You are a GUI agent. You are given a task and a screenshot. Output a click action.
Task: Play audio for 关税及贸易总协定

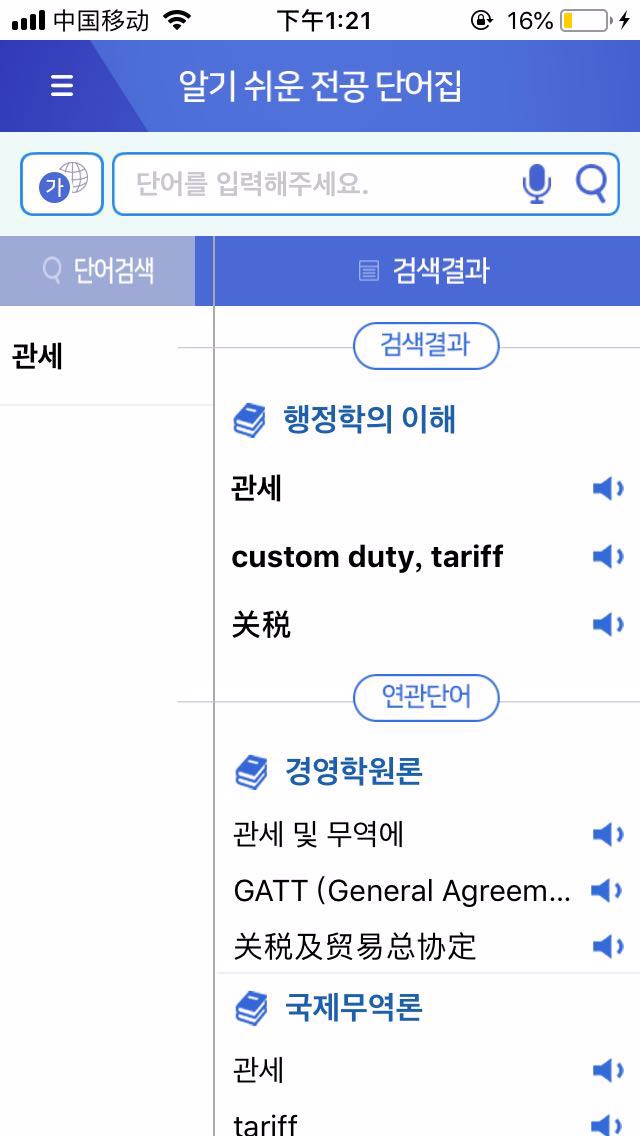point(607,946)
